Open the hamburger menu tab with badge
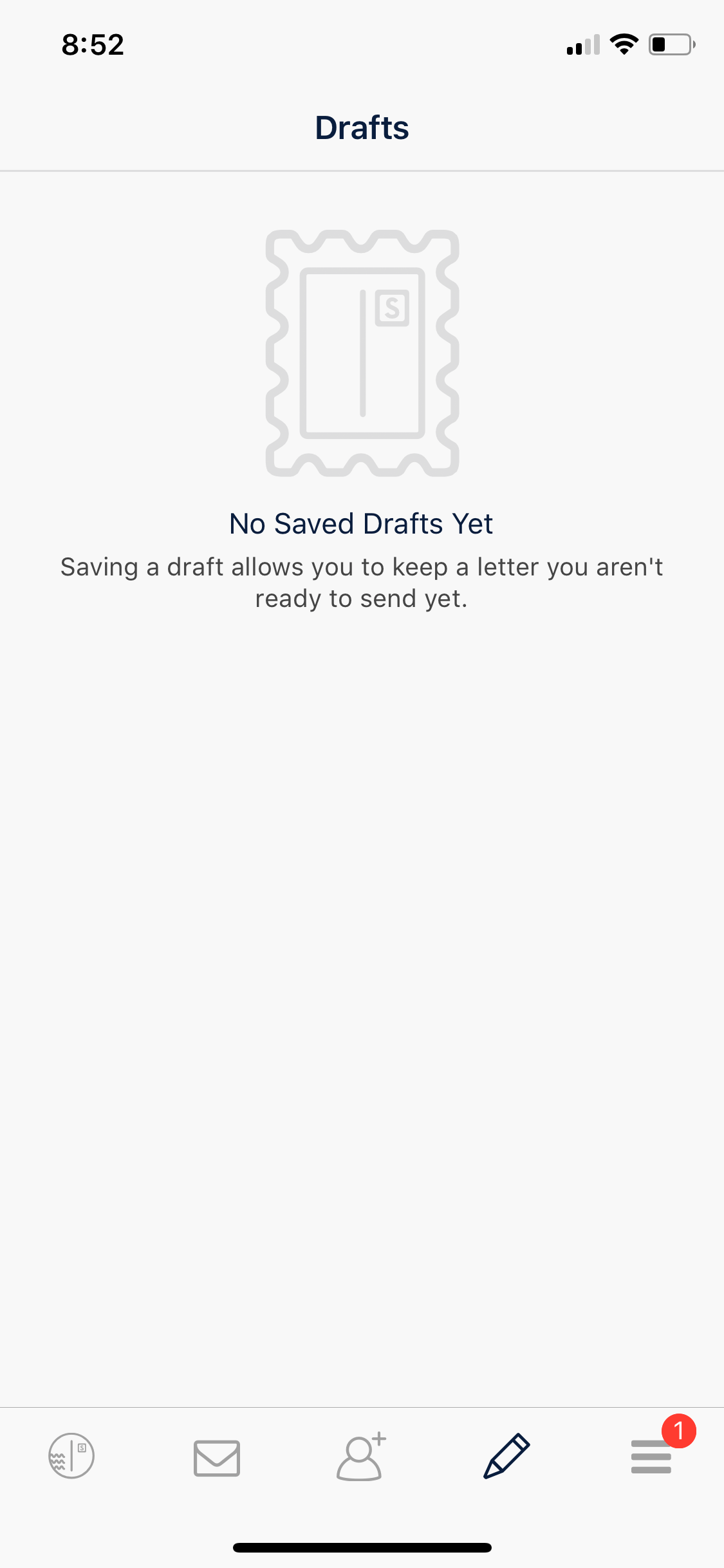 click(x=651, y=1456)
